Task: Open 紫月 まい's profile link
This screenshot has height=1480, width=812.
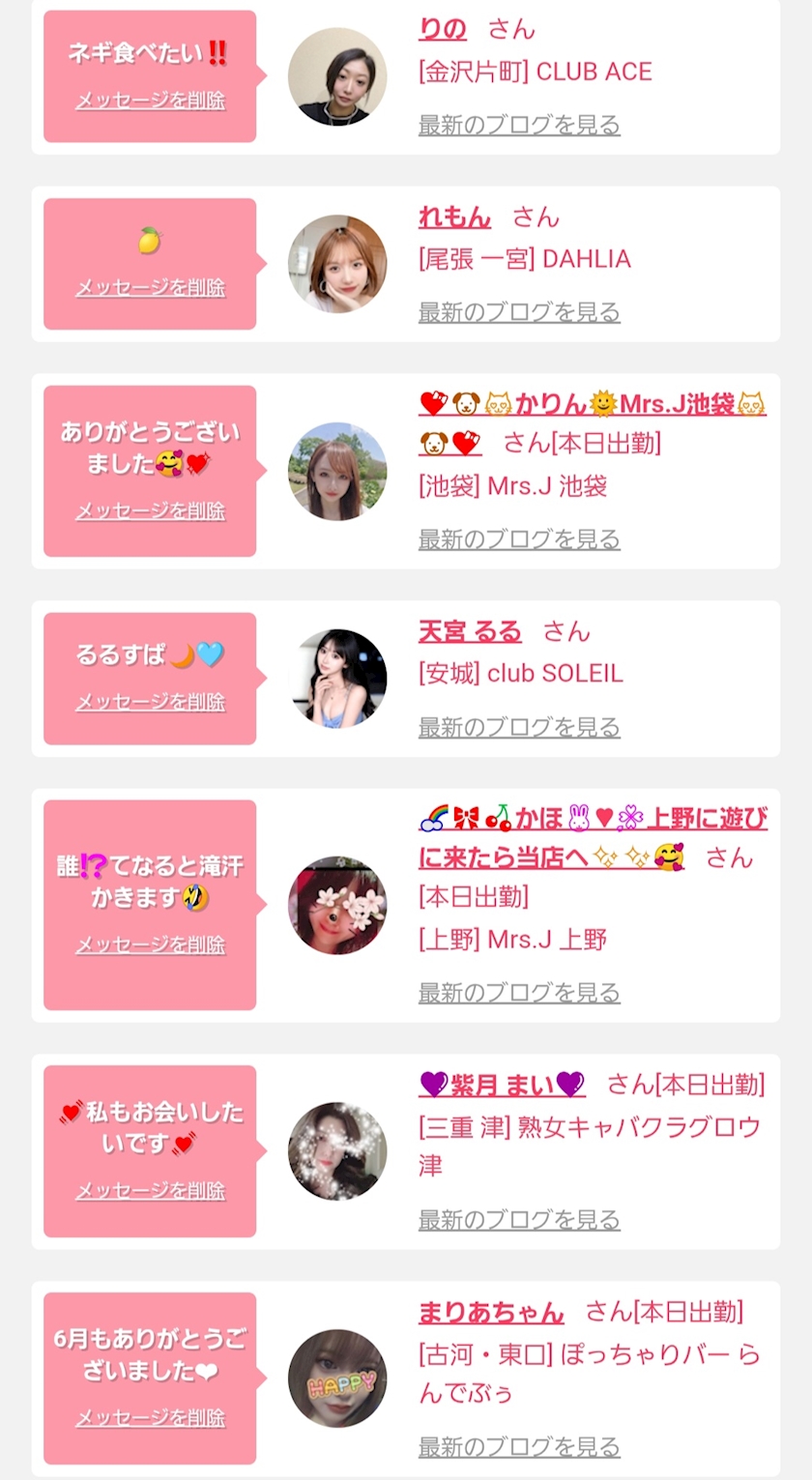Action: (x=502, y=1086)
